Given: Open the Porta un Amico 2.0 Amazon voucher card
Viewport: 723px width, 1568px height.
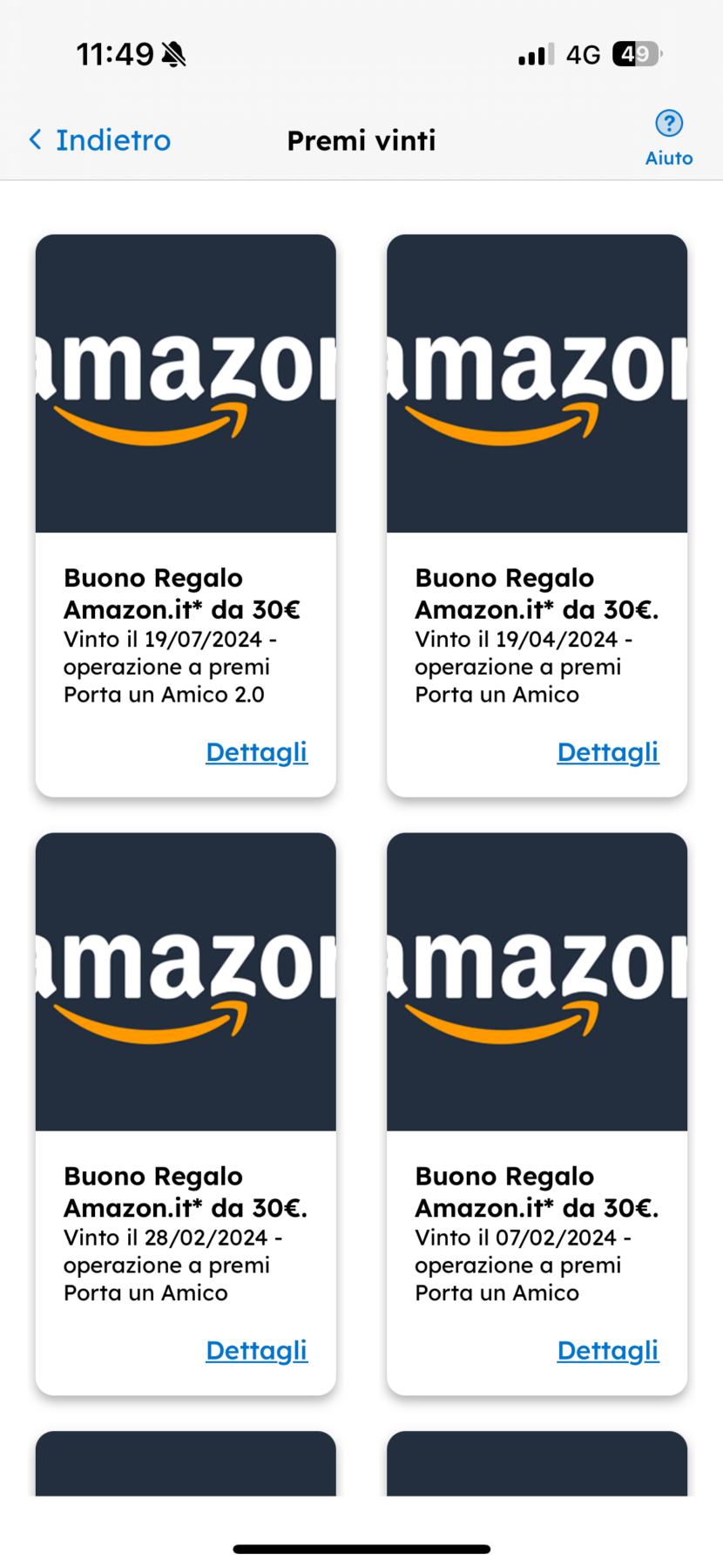Looking at the screenshot, I should [x=186, y=515].
